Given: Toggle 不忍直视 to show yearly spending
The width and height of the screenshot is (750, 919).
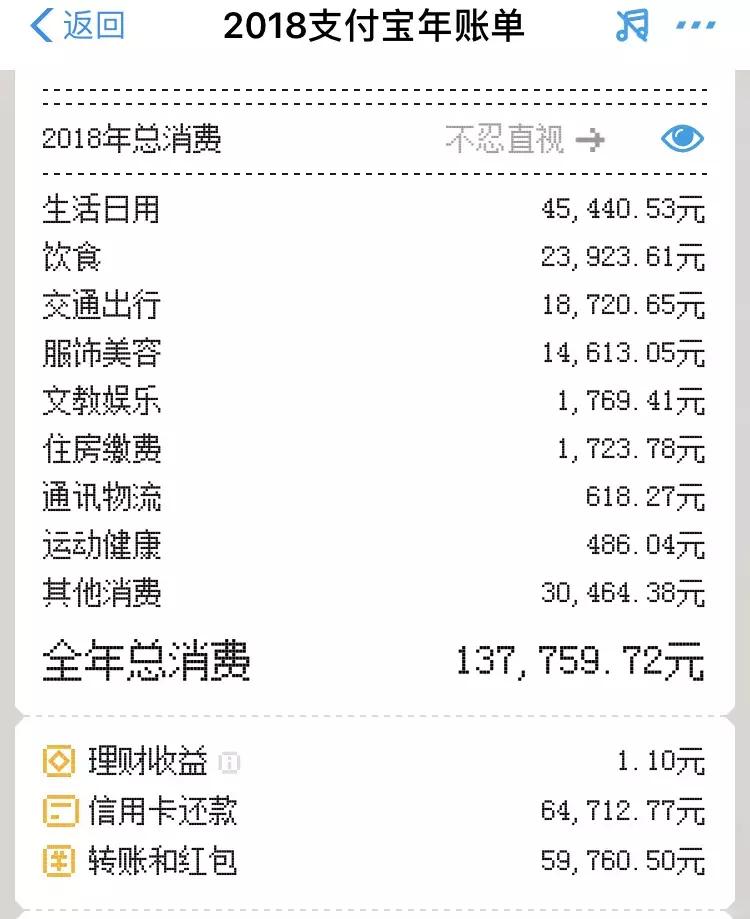Looking at the screenshot, I should [499, 140].
